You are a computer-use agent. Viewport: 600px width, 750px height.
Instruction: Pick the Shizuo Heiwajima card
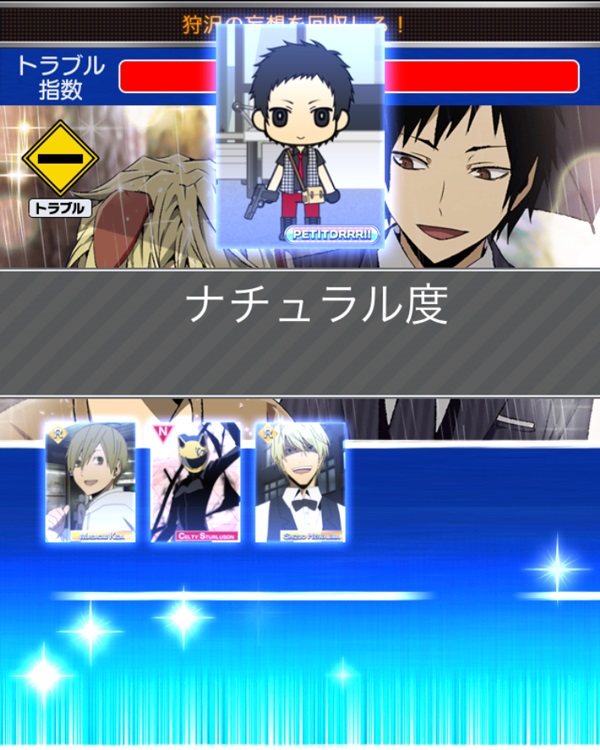point(300,482)
